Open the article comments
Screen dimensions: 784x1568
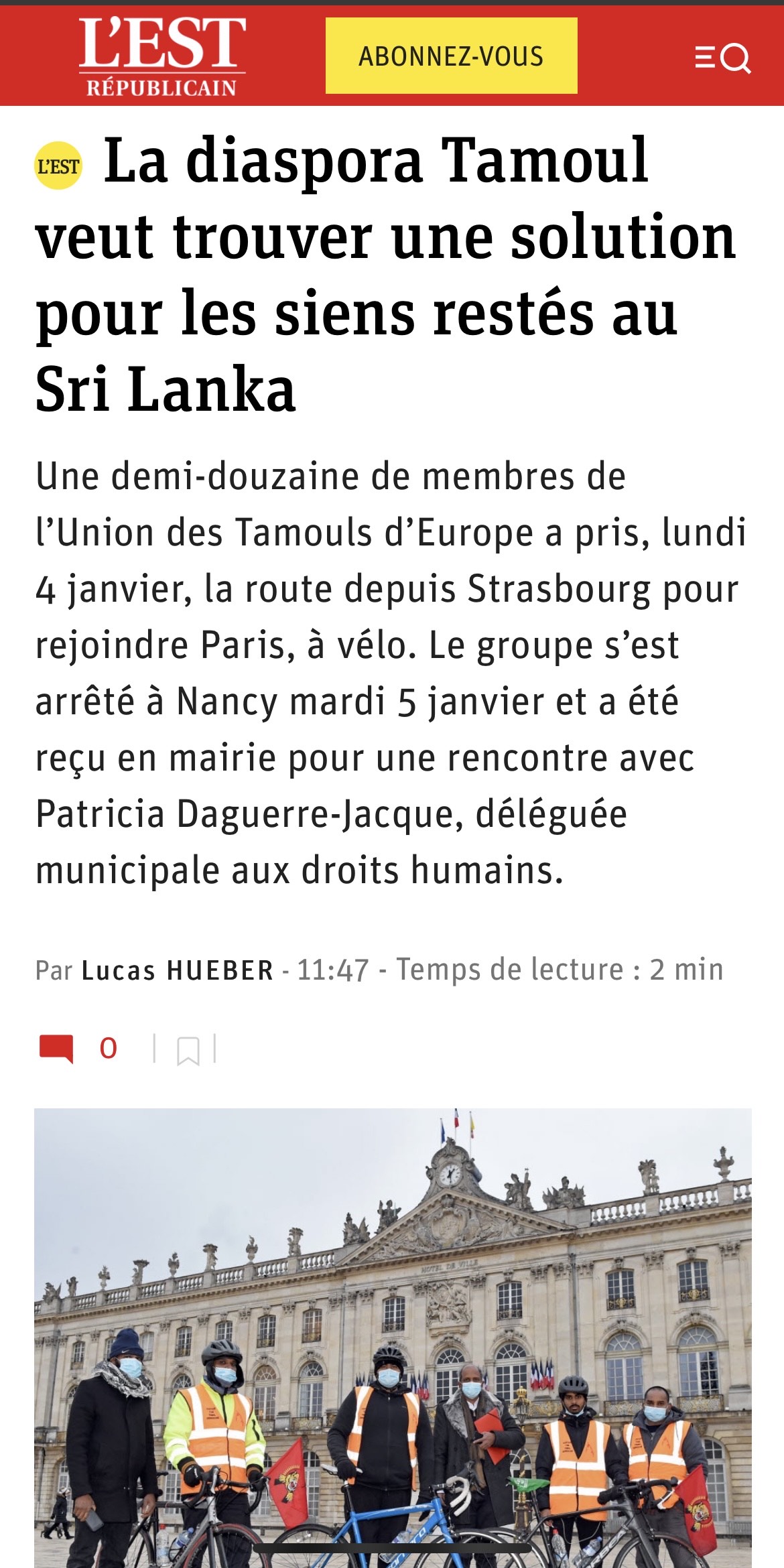pos(78,1049)
